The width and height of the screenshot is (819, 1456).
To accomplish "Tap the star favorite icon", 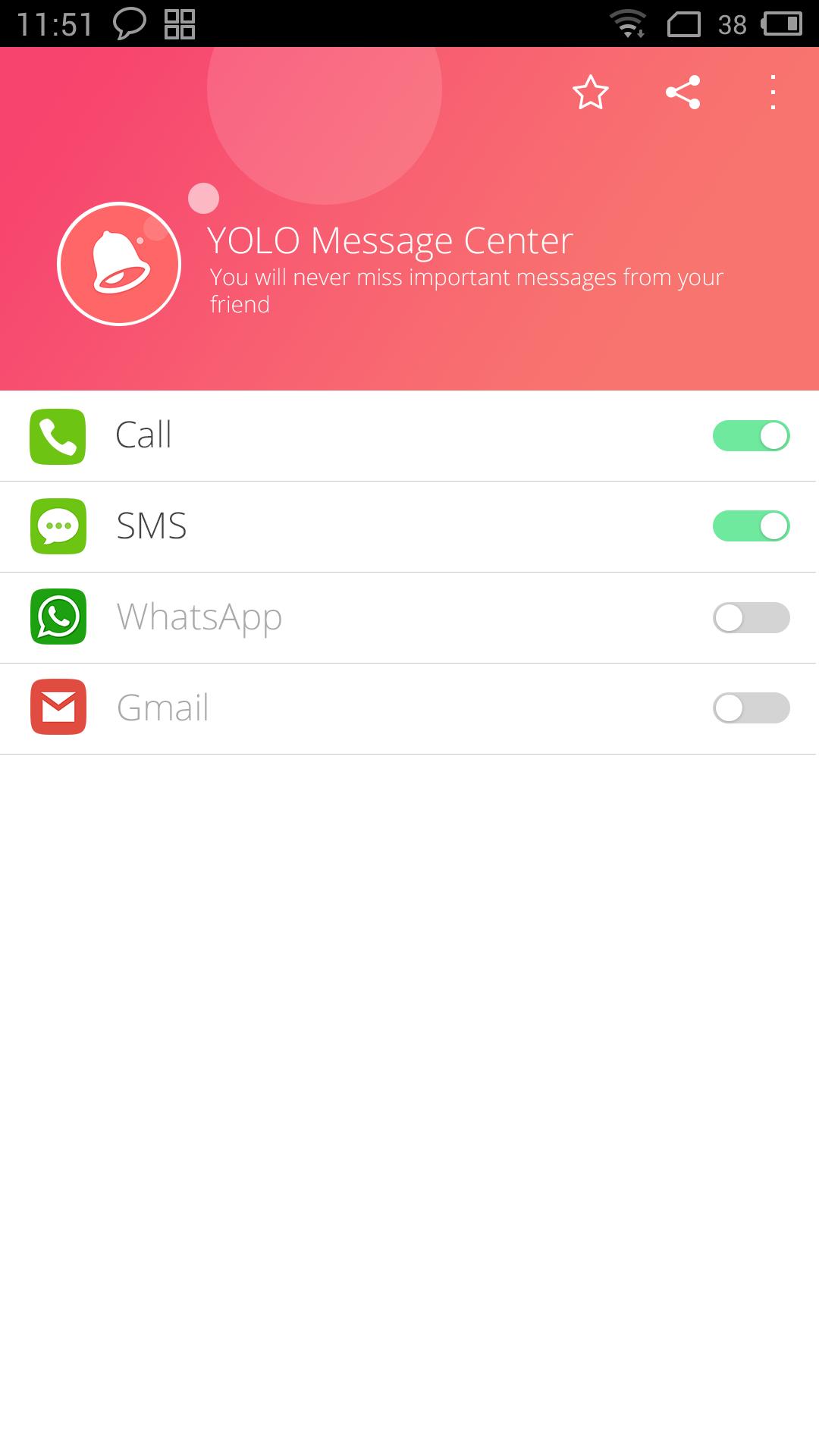I will (x=590, y=93).
